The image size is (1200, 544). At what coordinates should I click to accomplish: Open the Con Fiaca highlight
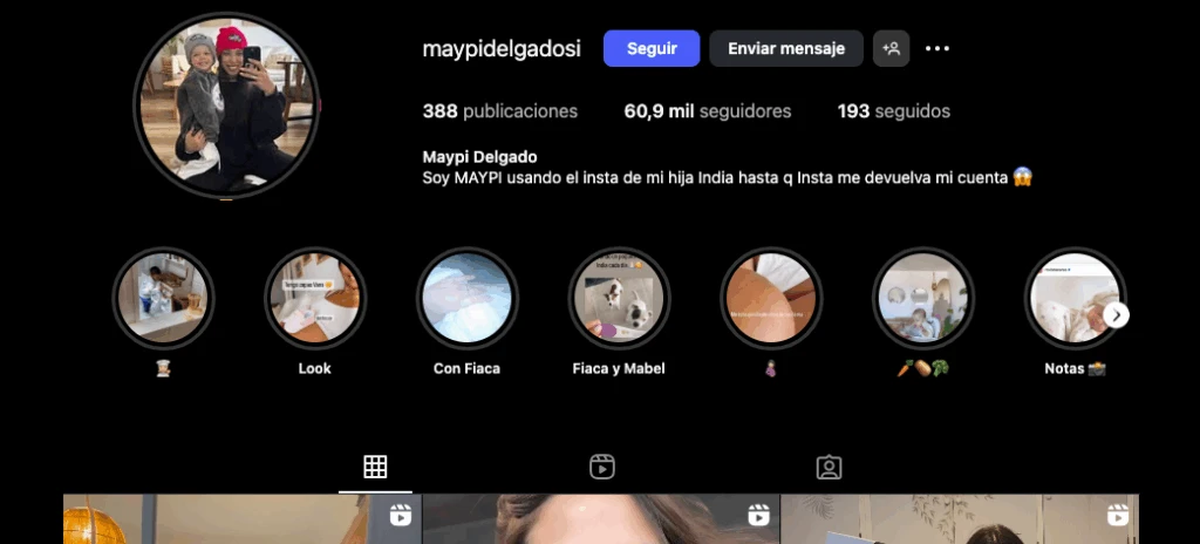point(467,298)
